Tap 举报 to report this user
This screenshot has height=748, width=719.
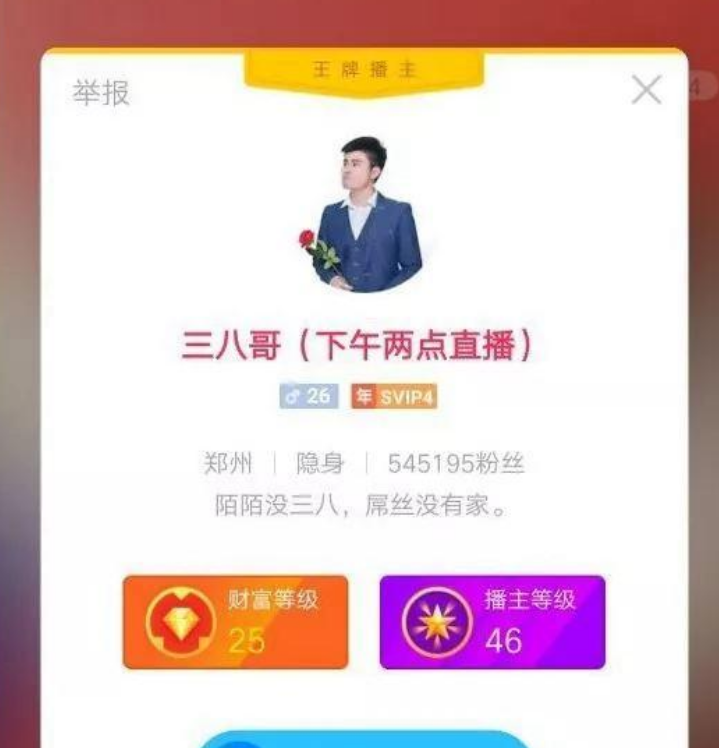click(101, 93)
